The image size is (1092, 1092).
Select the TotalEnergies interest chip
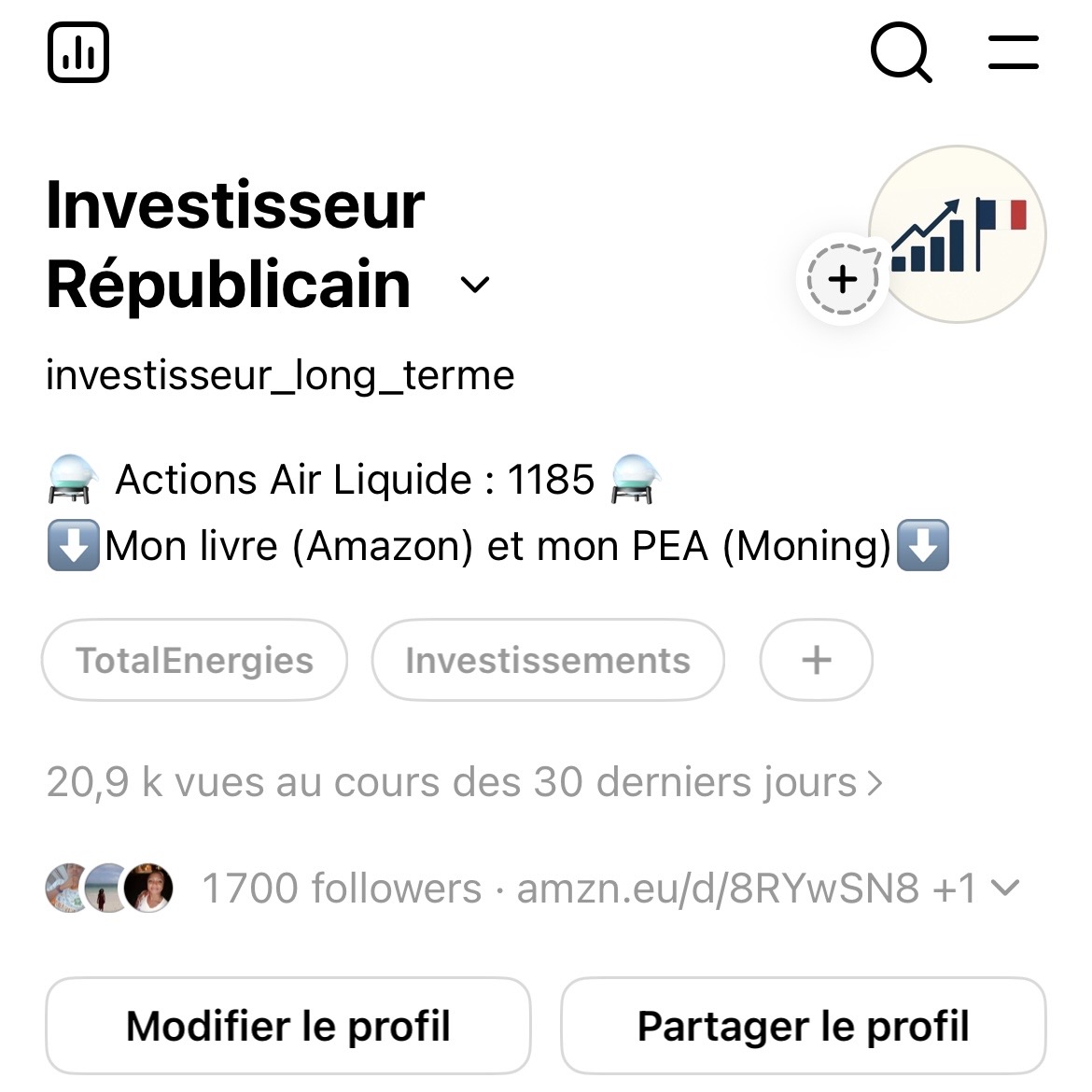(194, 660)
